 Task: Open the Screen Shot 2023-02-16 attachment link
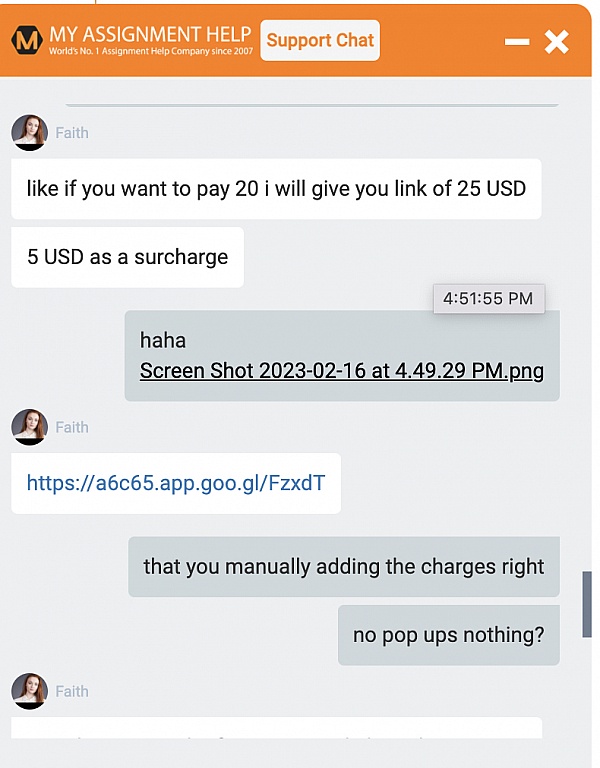(341, 371)
